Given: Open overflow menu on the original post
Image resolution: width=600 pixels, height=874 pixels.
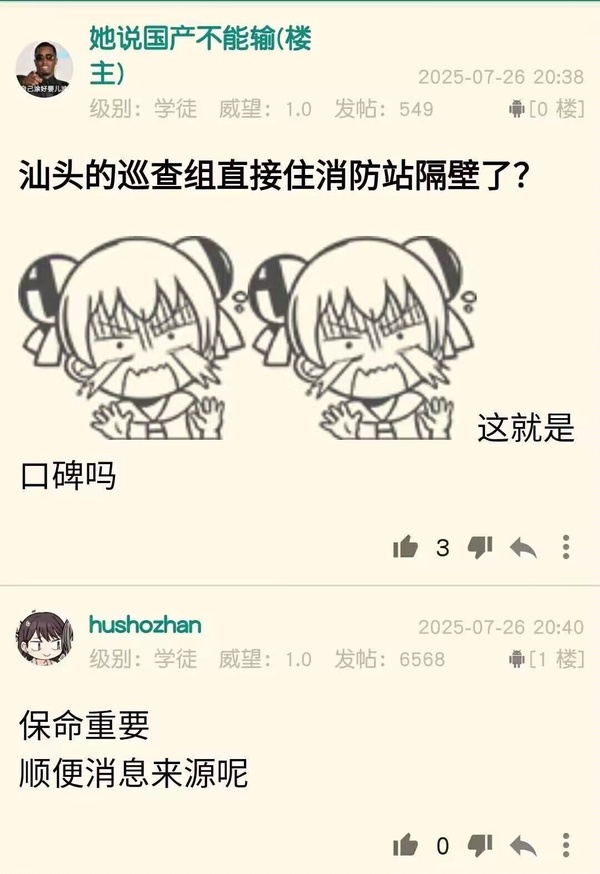Looking at the screenshot, I should tap(566, 547).
